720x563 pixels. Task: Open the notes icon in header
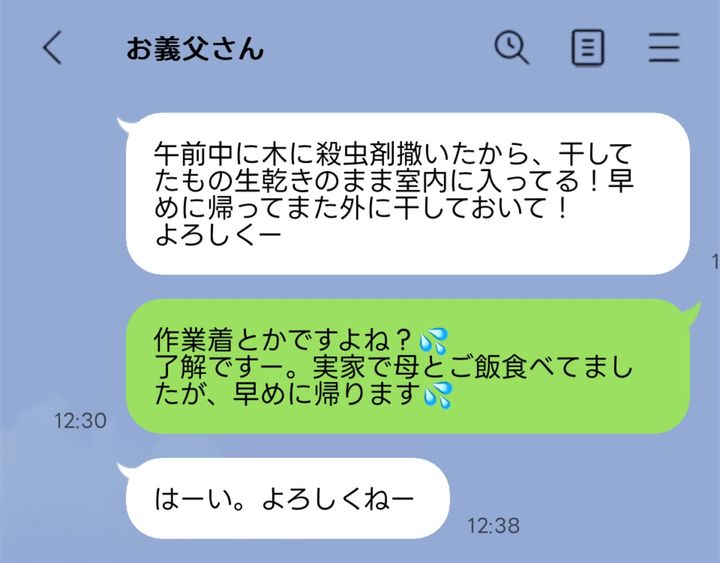click(588, 47)
